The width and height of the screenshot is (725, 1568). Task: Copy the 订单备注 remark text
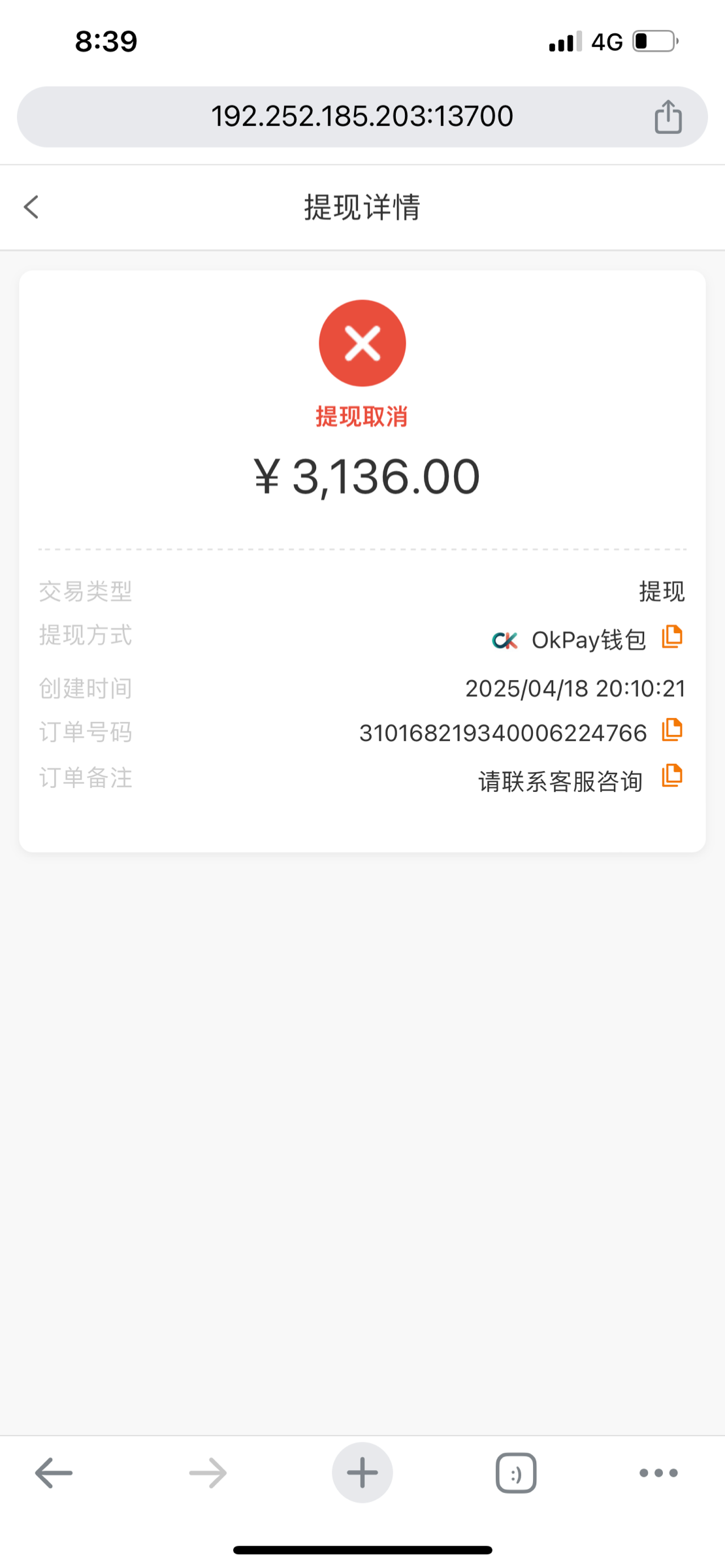(671, 776)
